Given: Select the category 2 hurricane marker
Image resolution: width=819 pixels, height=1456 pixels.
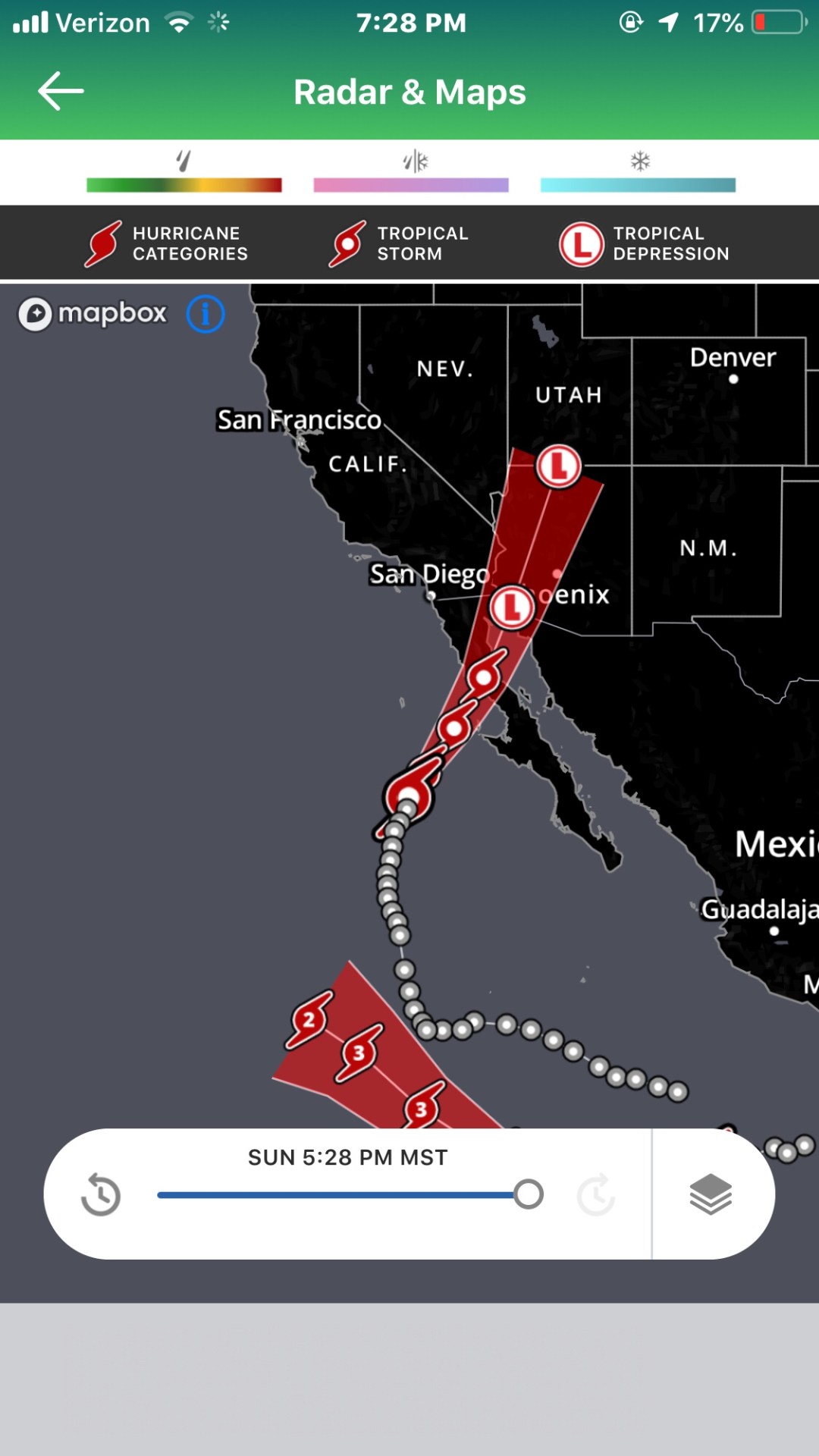Looking at the screenshot, I should tap(309, 1020).
